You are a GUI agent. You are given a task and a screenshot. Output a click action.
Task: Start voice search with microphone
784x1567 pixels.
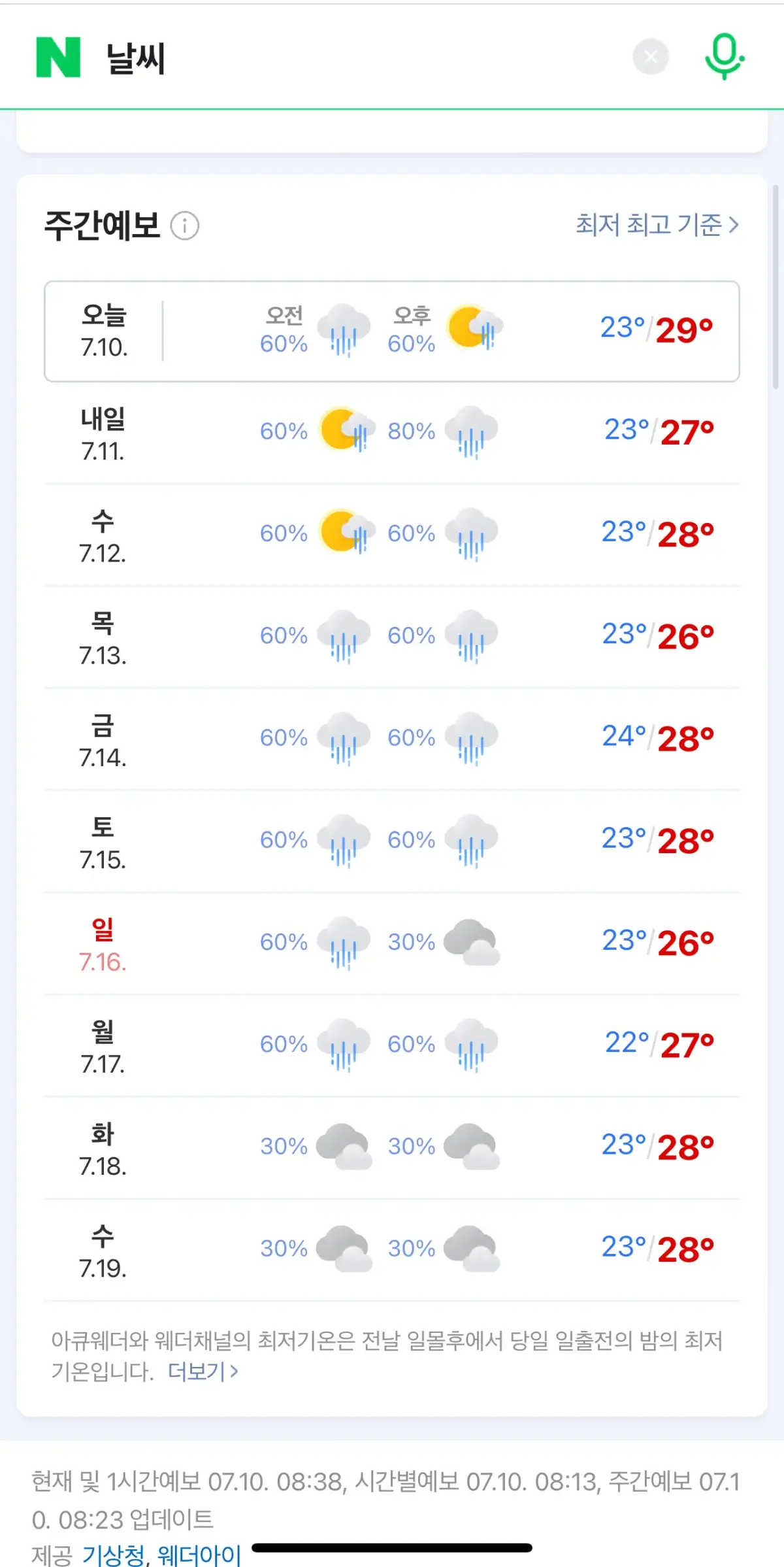pos(724,58)
